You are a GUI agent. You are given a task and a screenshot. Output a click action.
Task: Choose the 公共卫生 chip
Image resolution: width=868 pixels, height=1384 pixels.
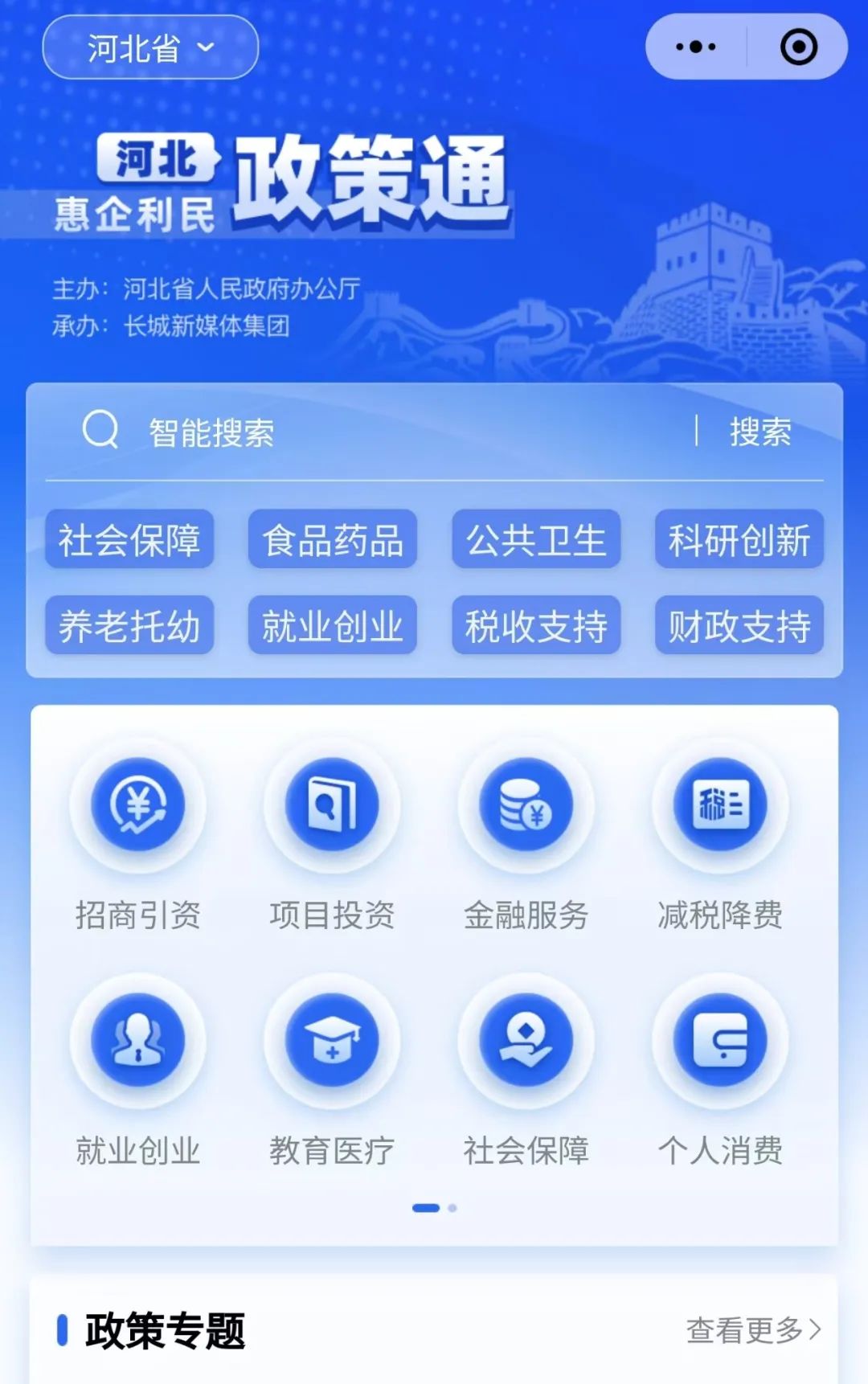coord(536,539)
